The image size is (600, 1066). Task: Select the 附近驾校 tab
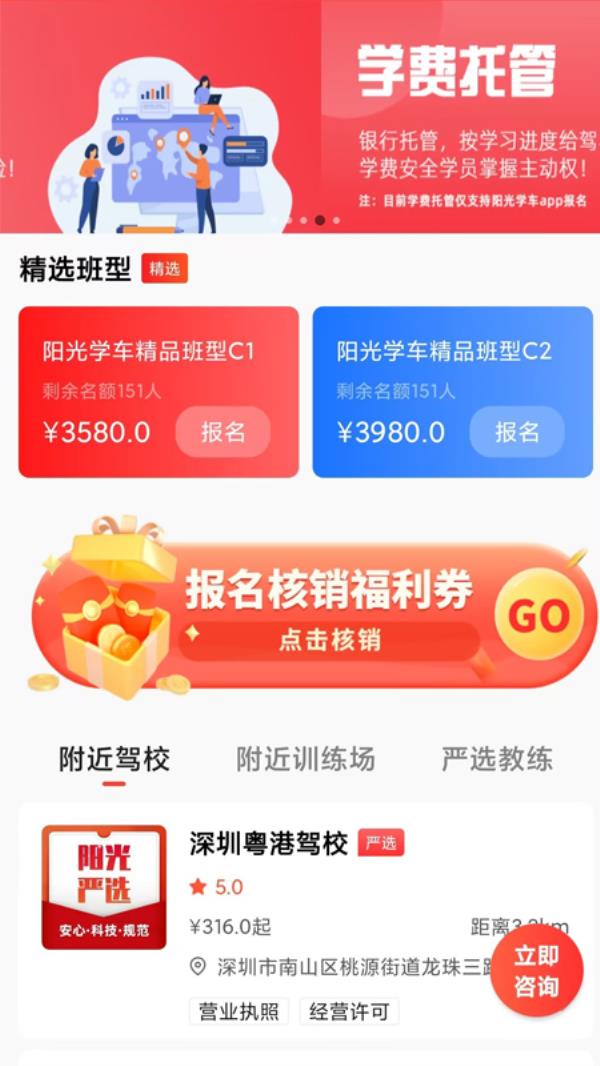pos(114,759)
